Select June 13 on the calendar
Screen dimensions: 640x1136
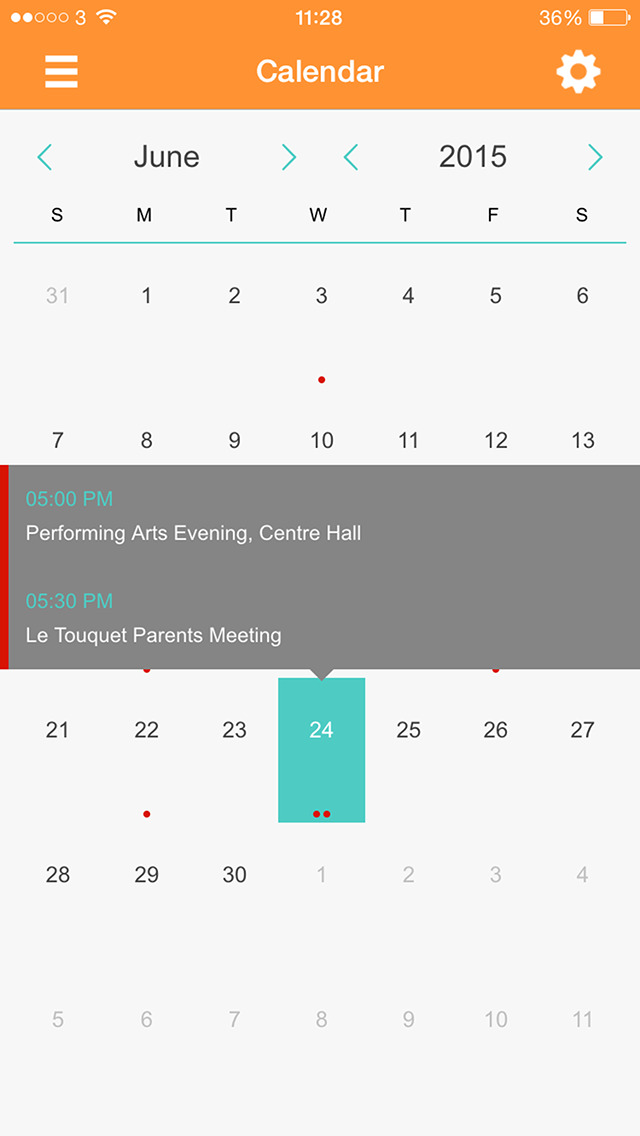583,440
